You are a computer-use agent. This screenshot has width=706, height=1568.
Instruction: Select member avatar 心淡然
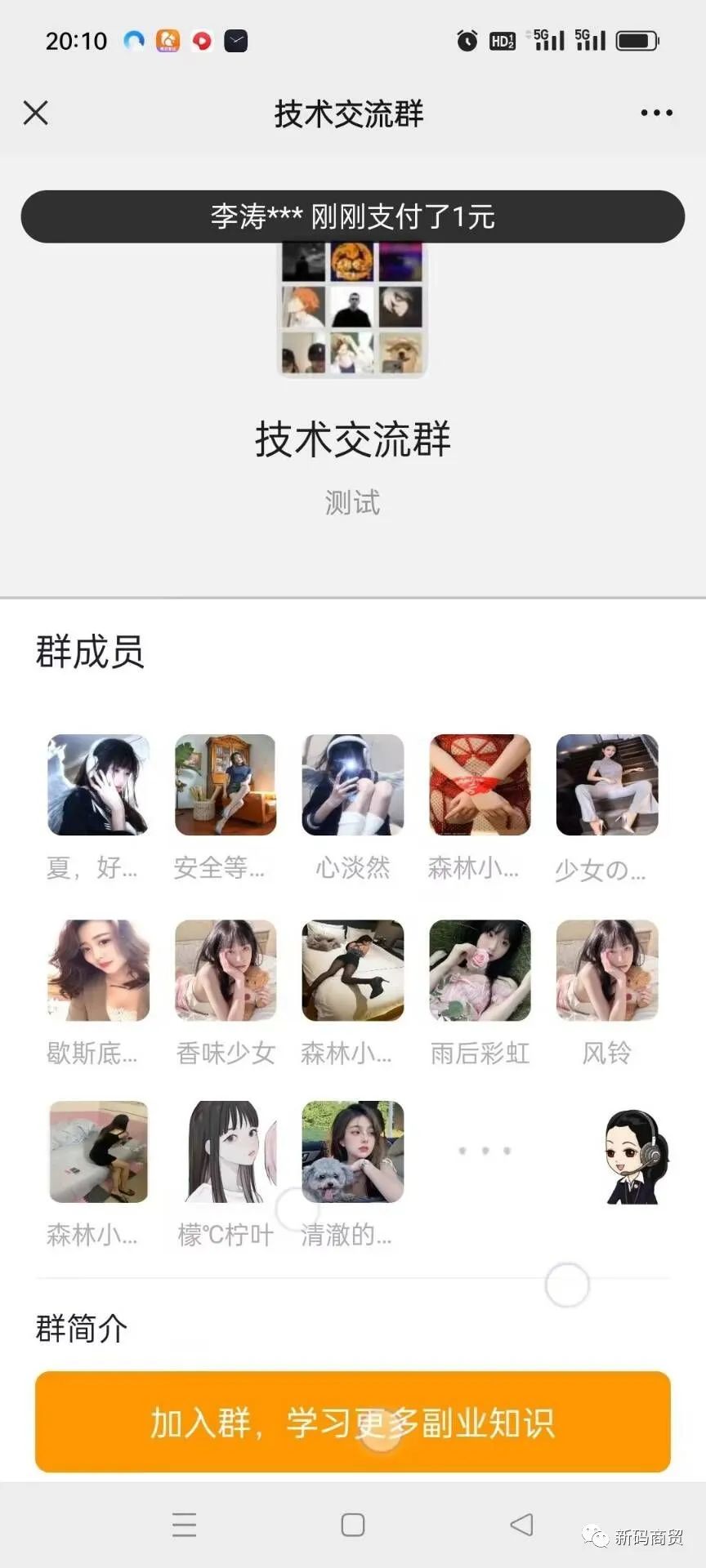click(352, 784)
